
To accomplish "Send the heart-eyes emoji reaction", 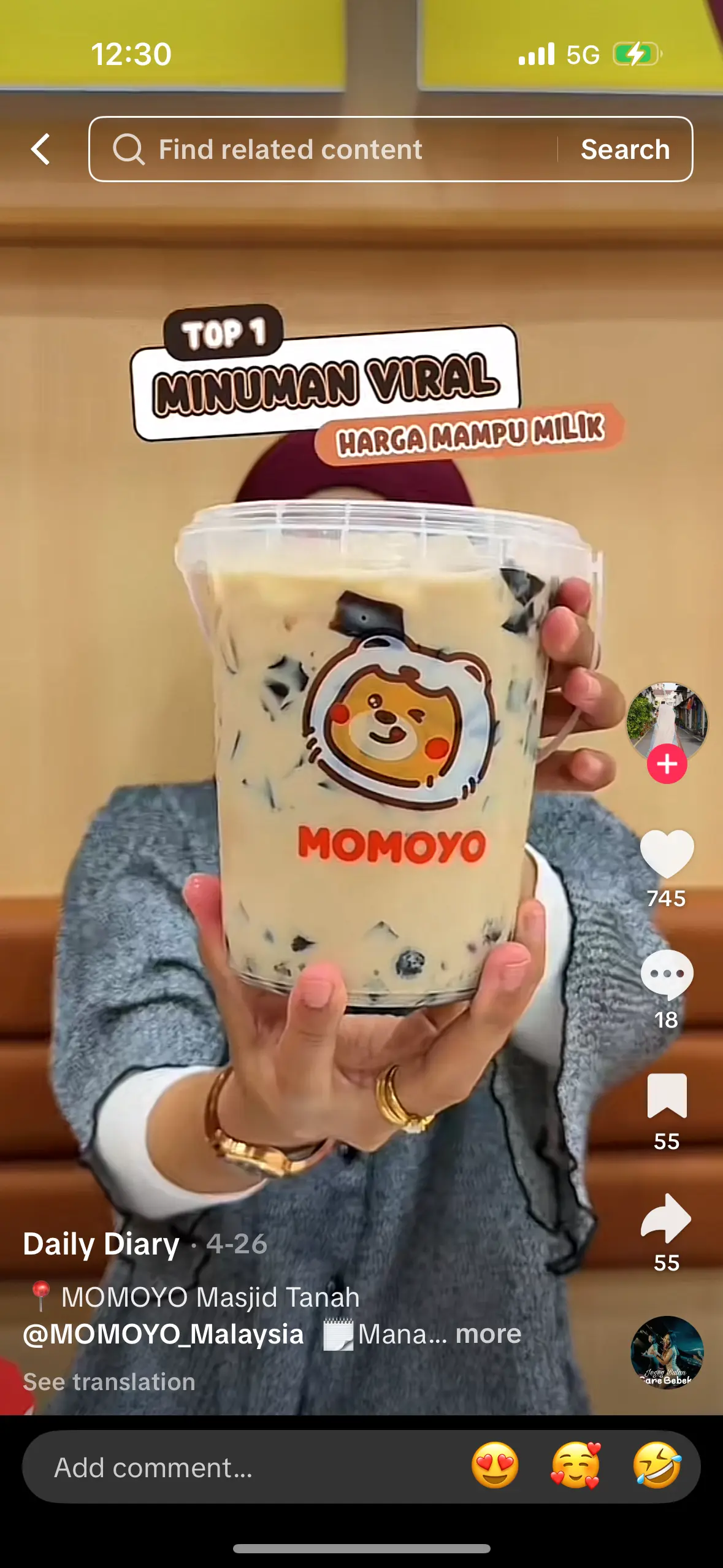I will [x=494, y=1466].
